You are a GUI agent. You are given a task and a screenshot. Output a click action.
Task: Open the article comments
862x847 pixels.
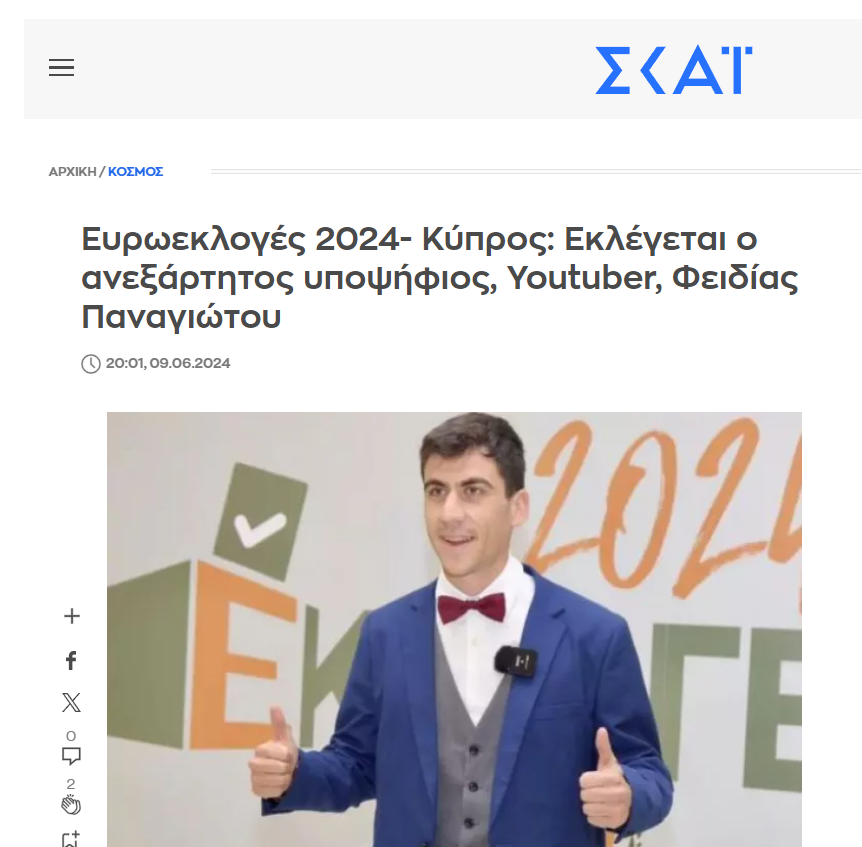pyautogui.click(x=71, y=756)
